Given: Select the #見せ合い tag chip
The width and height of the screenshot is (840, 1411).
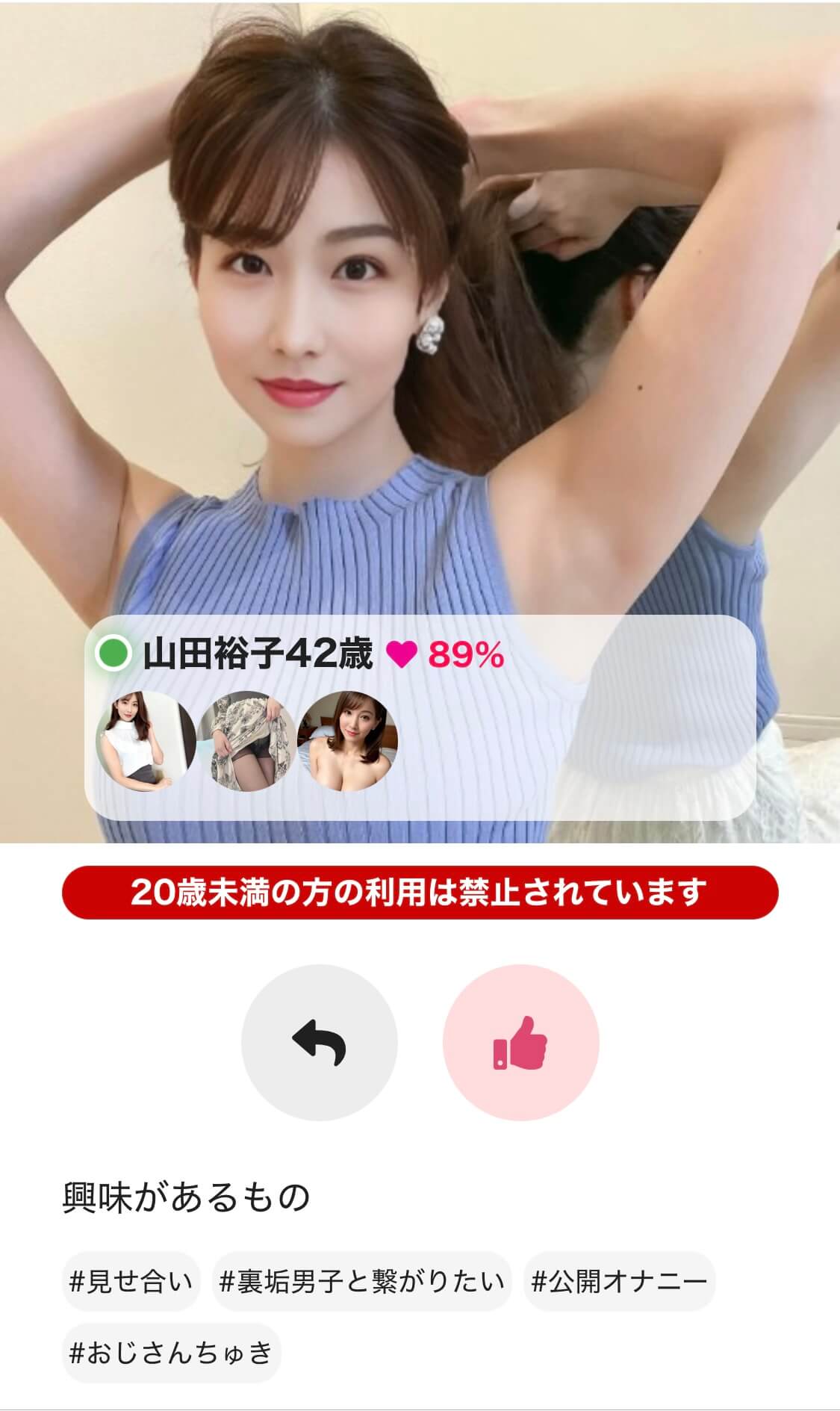Looking at the screenshot, I should (131, 1282).
